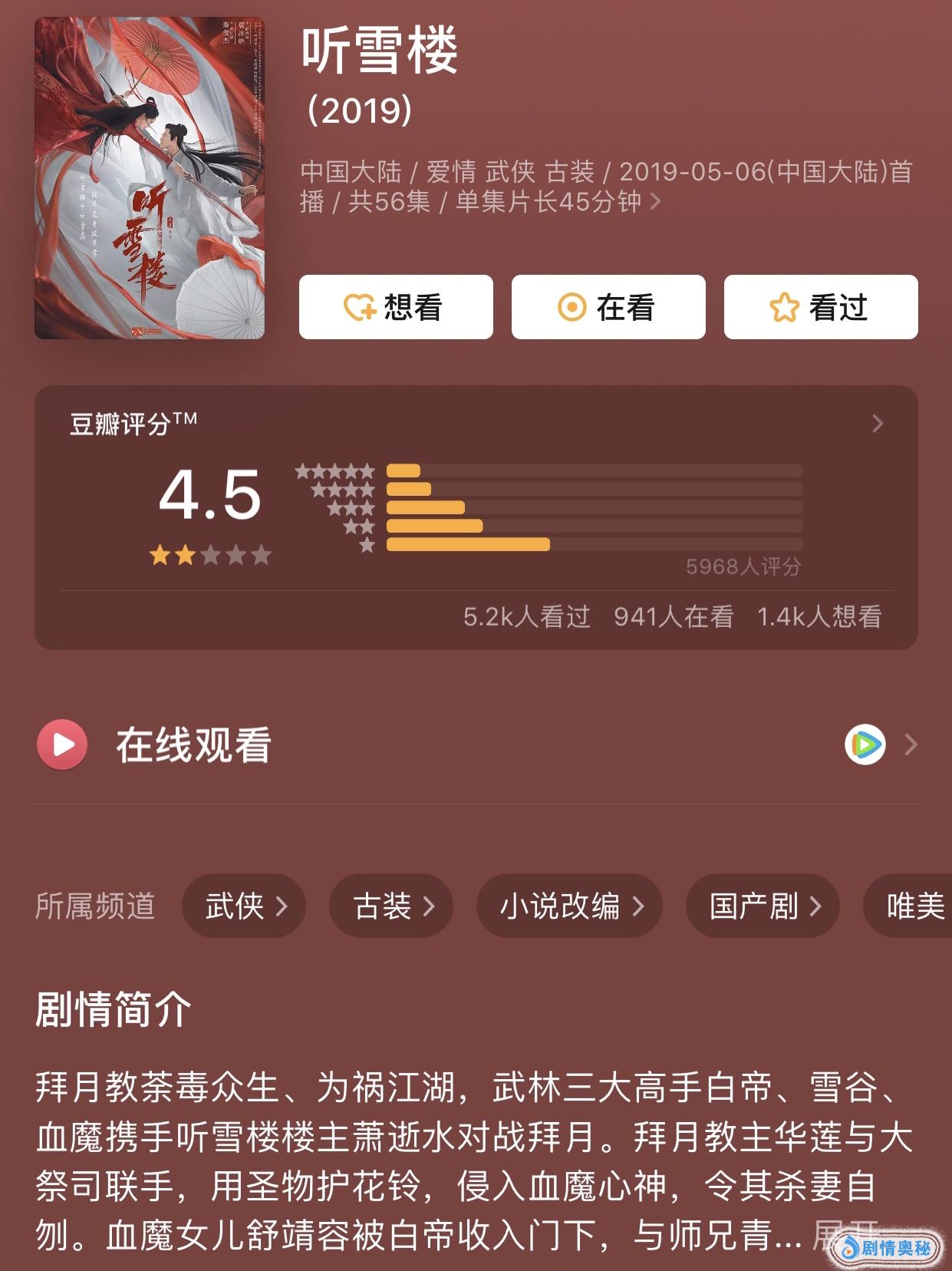Mark the drama as 看过
The image size is (952, 1271).
click(x=820, y=307)
